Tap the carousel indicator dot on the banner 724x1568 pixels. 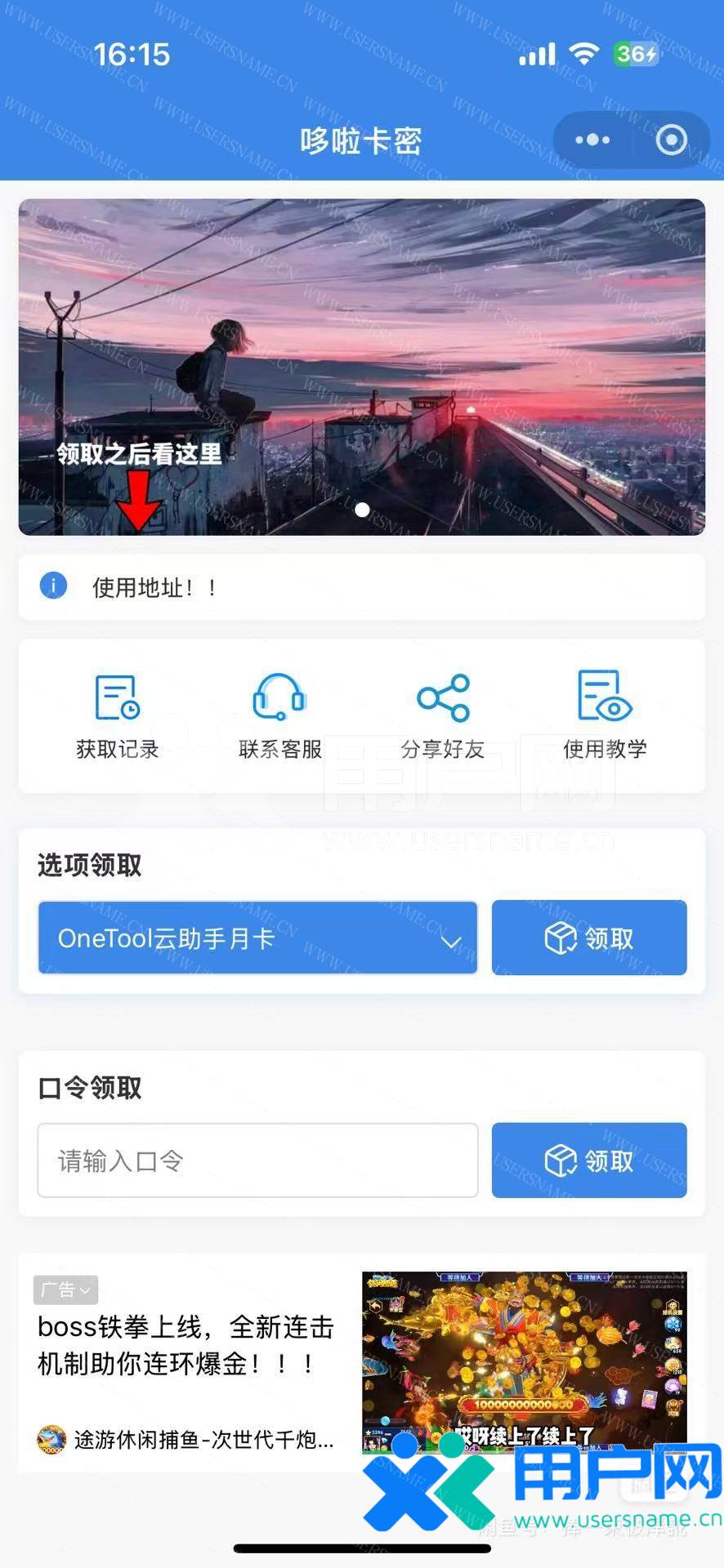click(362, 510)
